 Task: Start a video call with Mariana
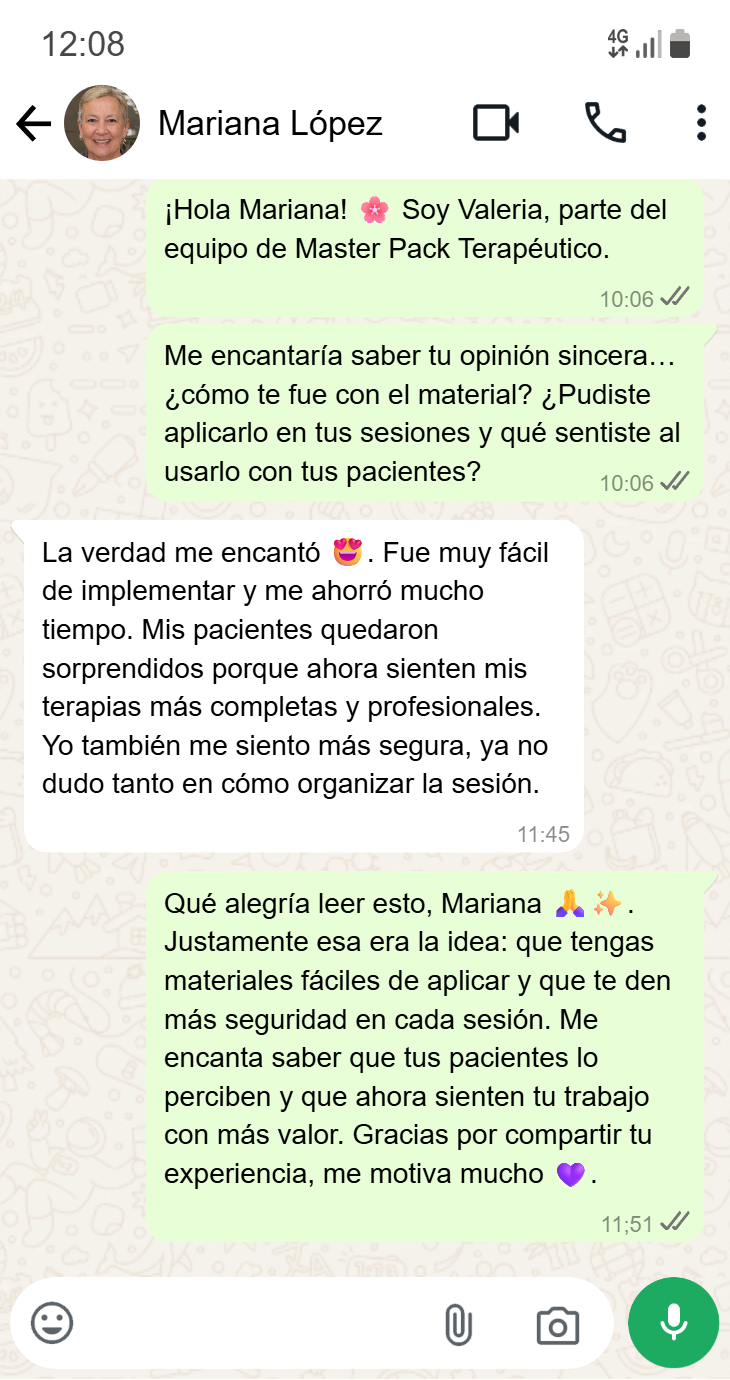click(496, 123)
